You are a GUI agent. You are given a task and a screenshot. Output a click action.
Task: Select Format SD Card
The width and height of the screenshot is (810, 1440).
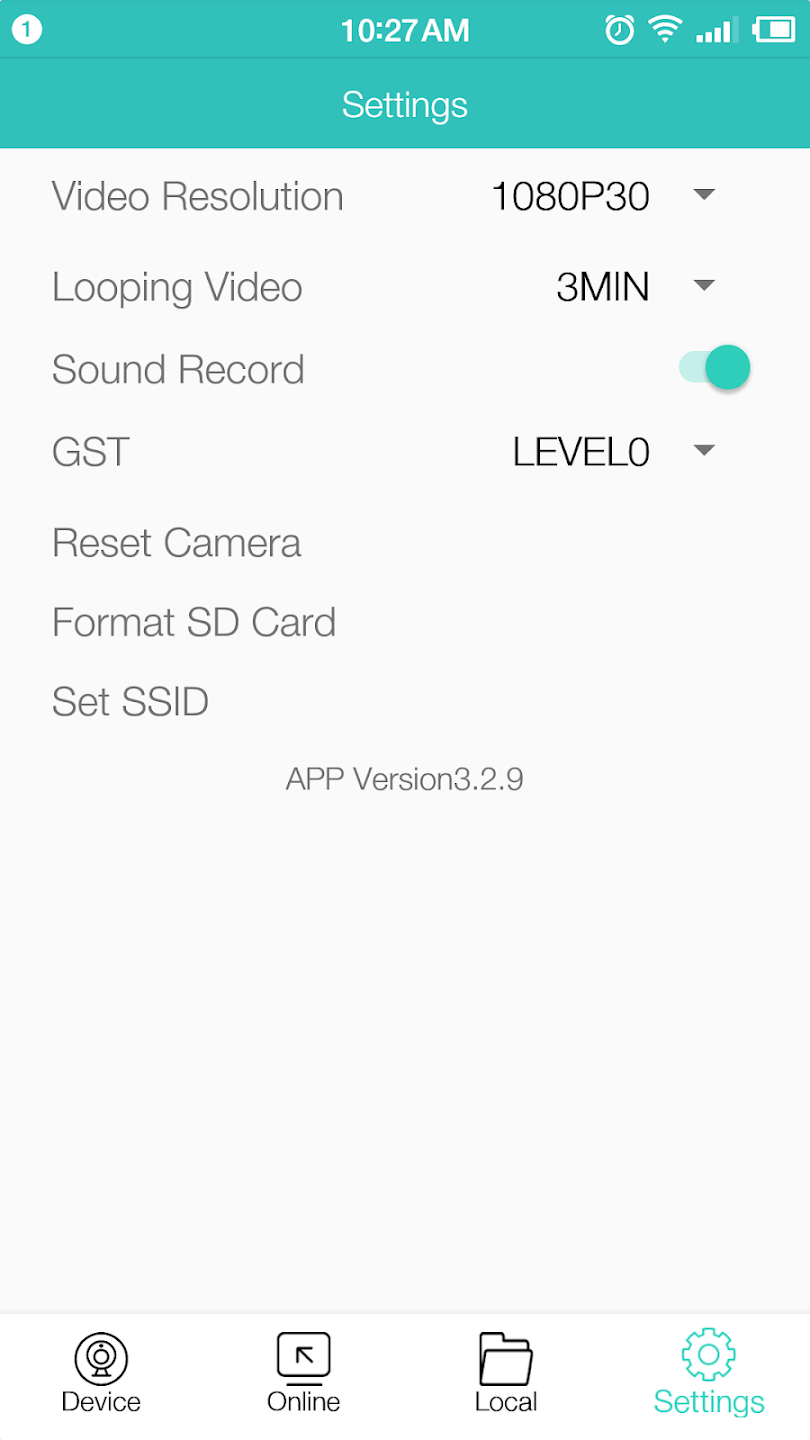[193, 622]
